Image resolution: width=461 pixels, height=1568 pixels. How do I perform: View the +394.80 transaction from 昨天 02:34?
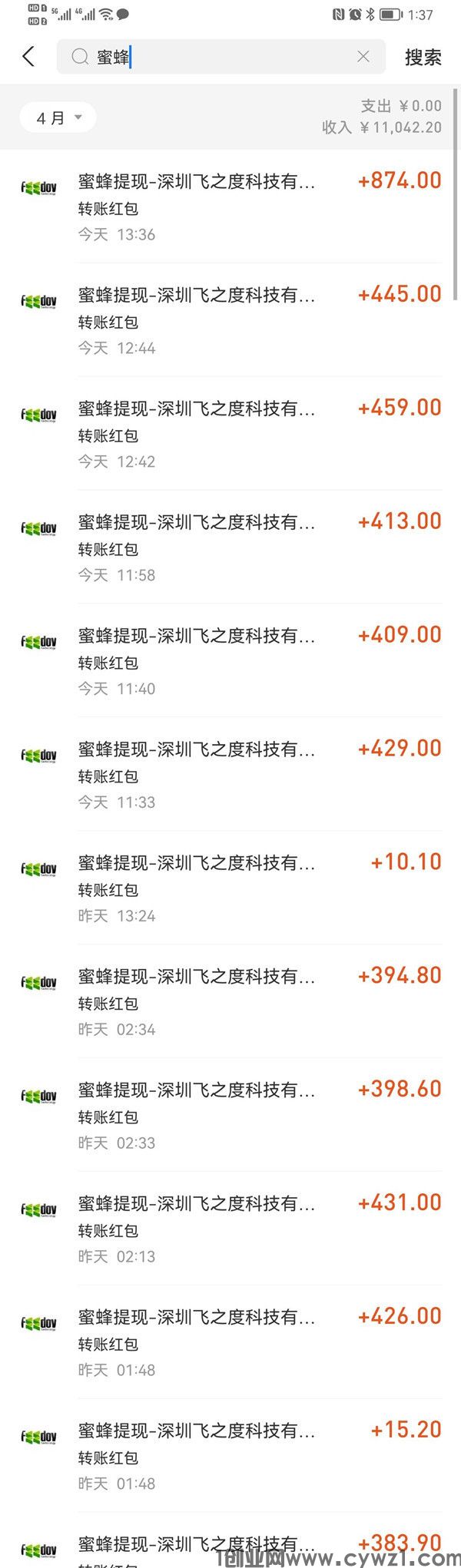click(230, 1002)
